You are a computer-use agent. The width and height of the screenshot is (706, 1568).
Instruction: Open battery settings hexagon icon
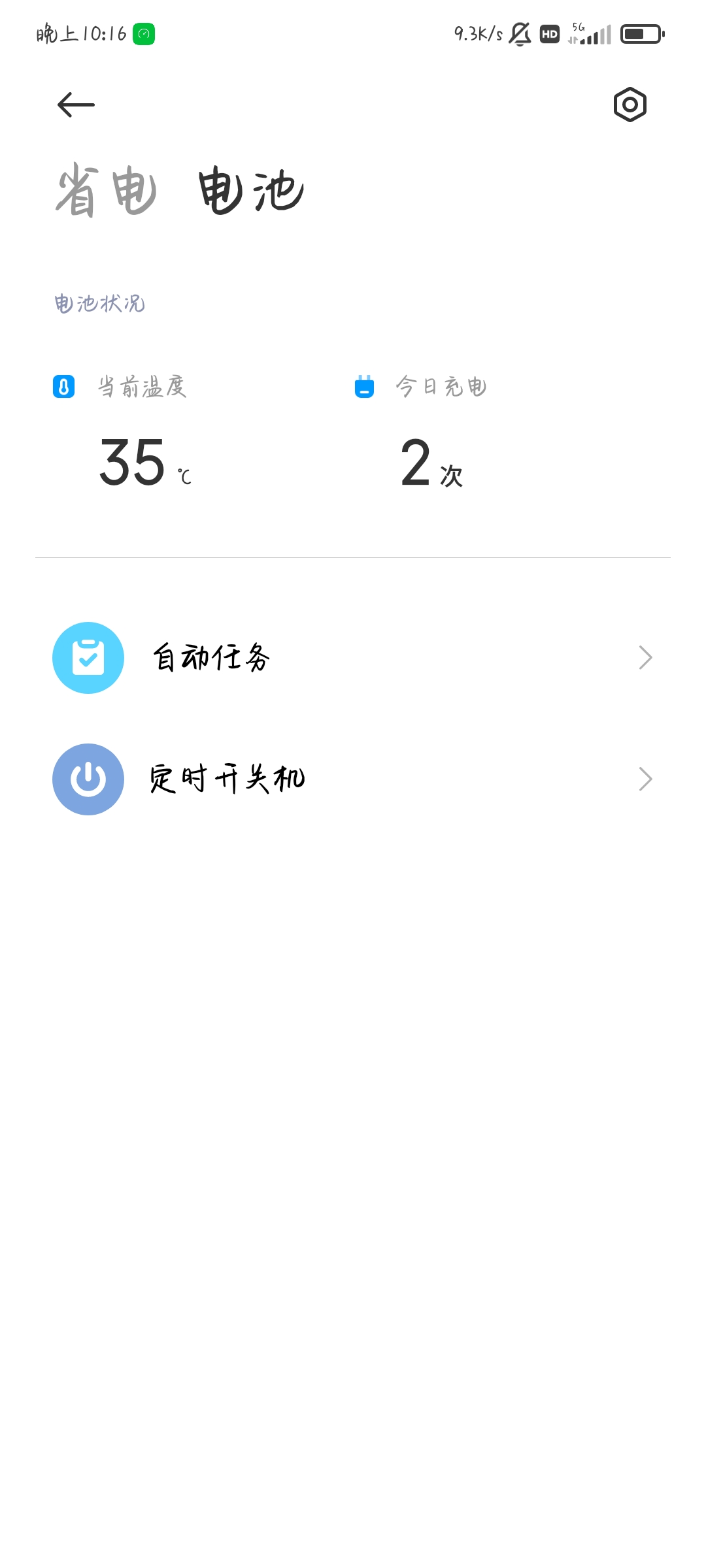tap(630, 105)
